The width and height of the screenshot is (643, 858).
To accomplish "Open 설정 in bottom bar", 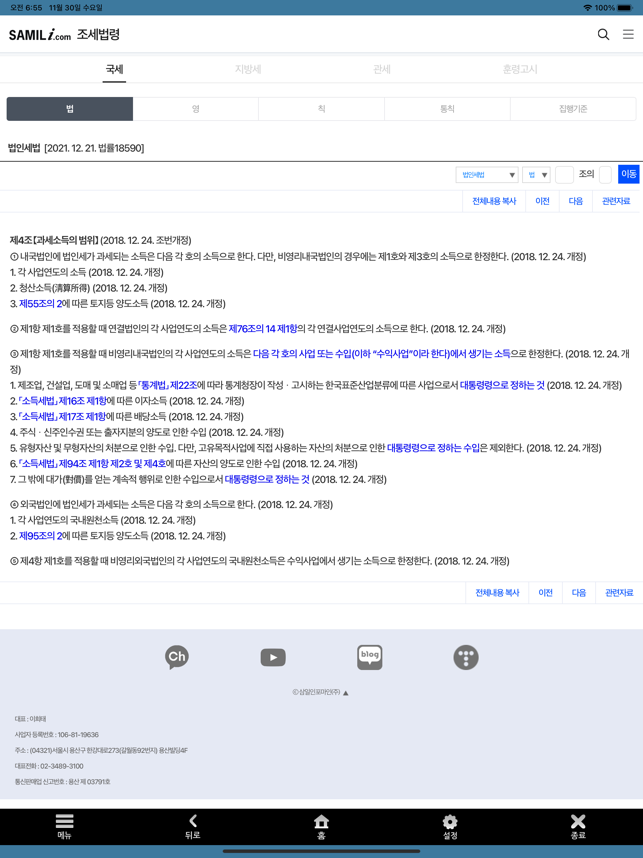I will pyautogui.click(x=450, y=826).
